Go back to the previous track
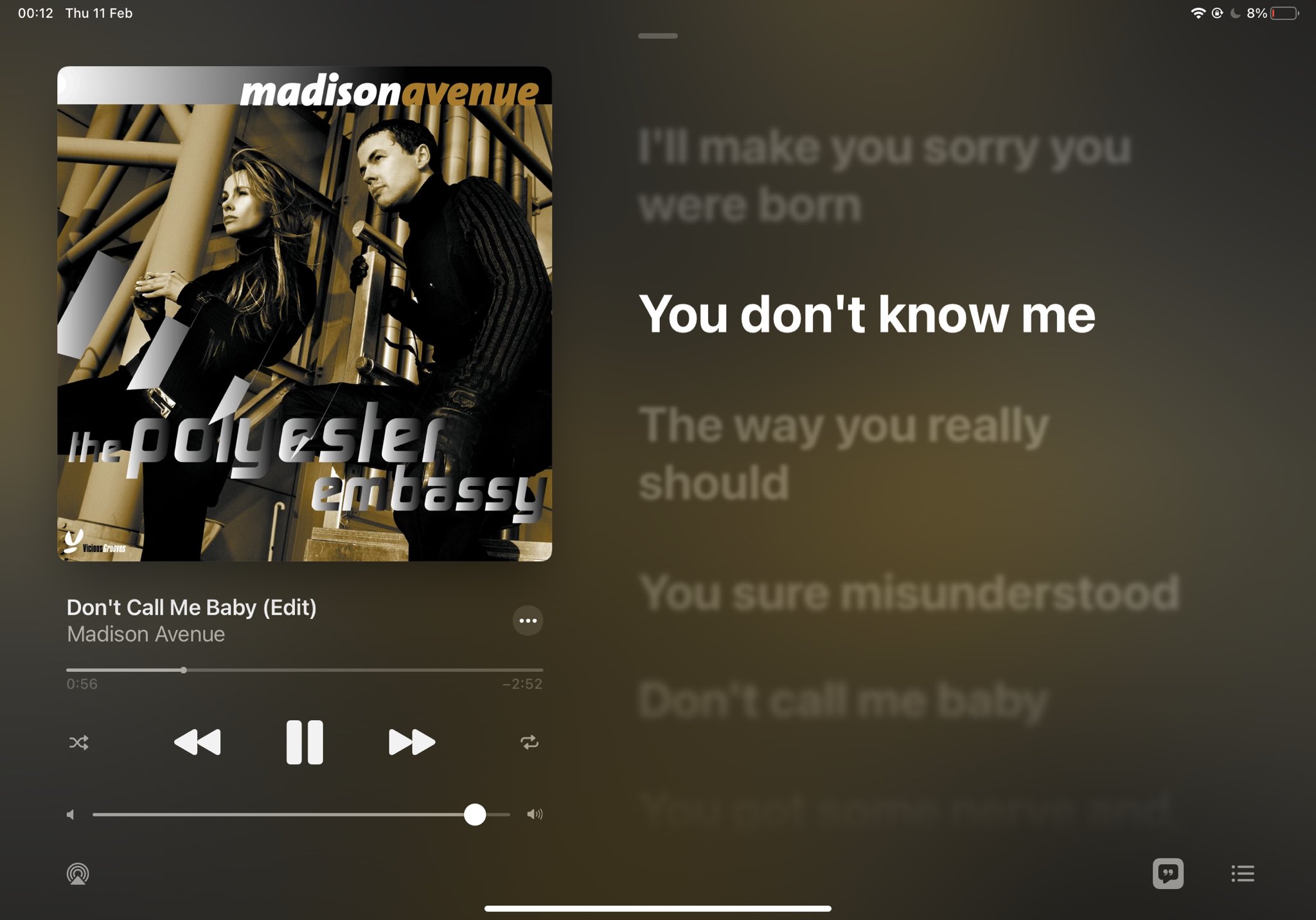1316x920 pixels. click(197, 742)
